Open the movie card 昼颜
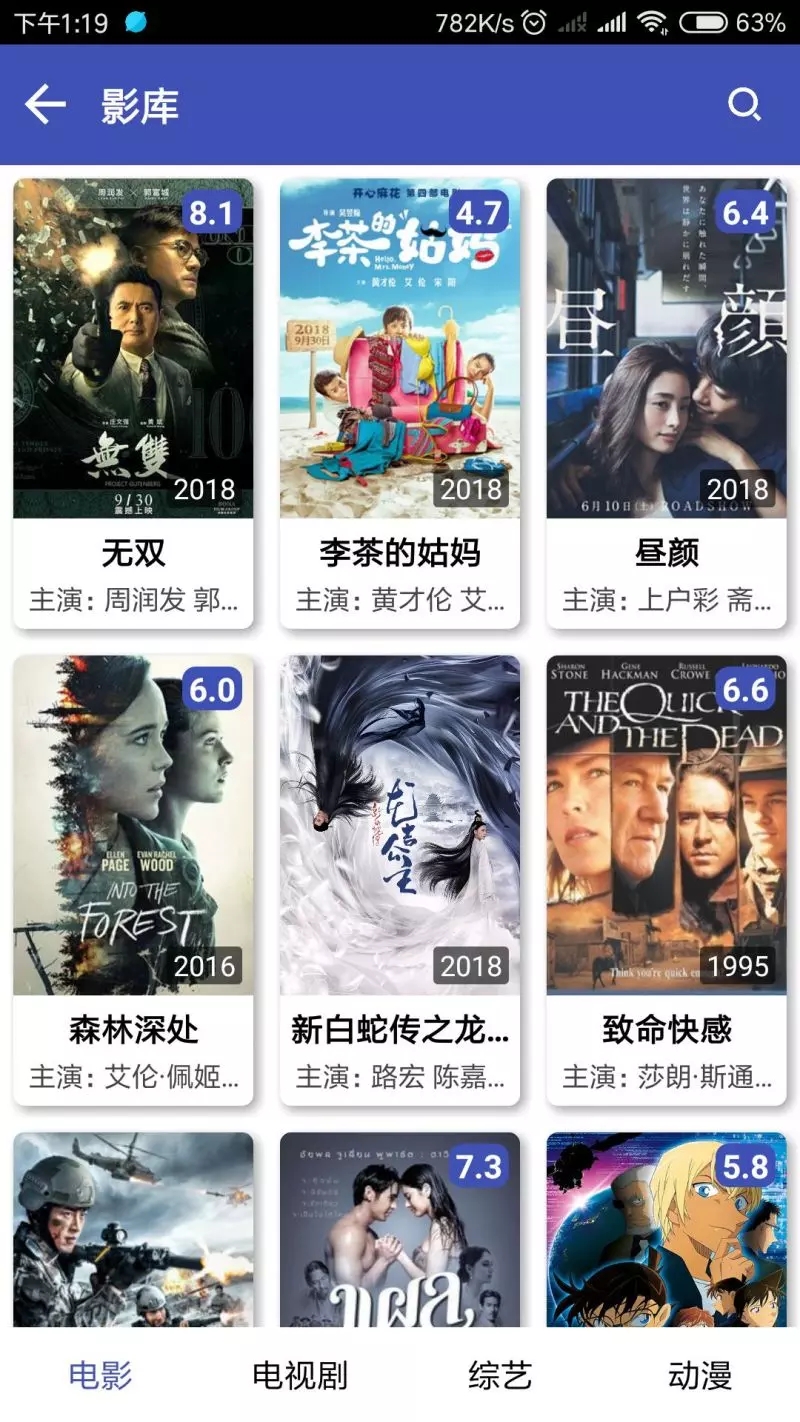This screenshot has height=1422, width=800. [x=667, y=404]
